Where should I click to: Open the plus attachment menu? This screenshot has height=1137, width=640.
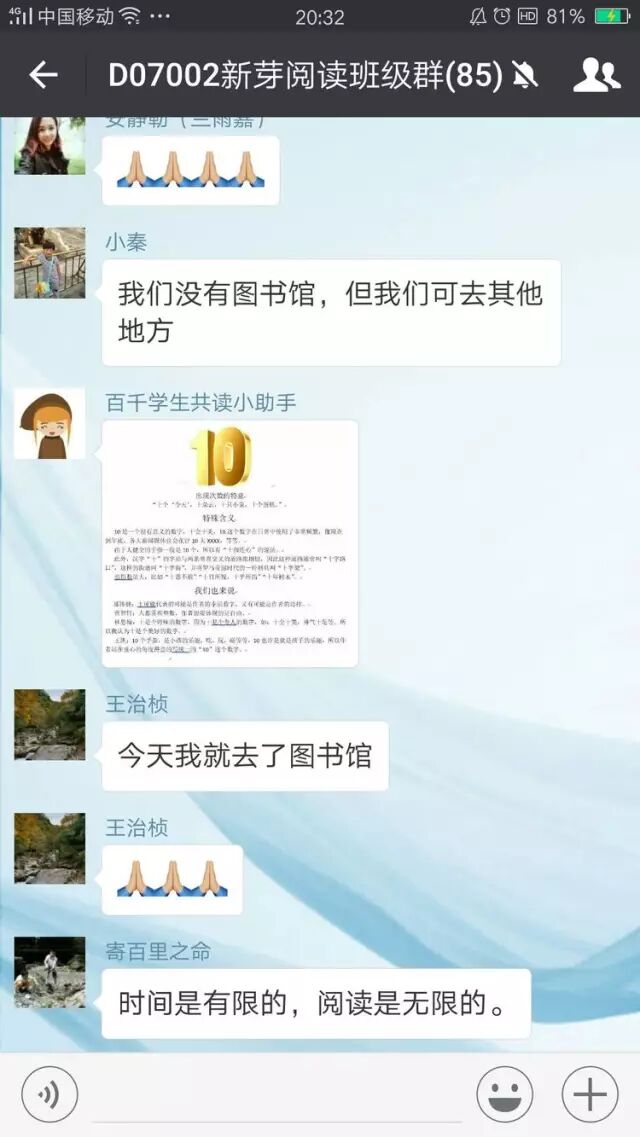click(x=589, y=1094)
